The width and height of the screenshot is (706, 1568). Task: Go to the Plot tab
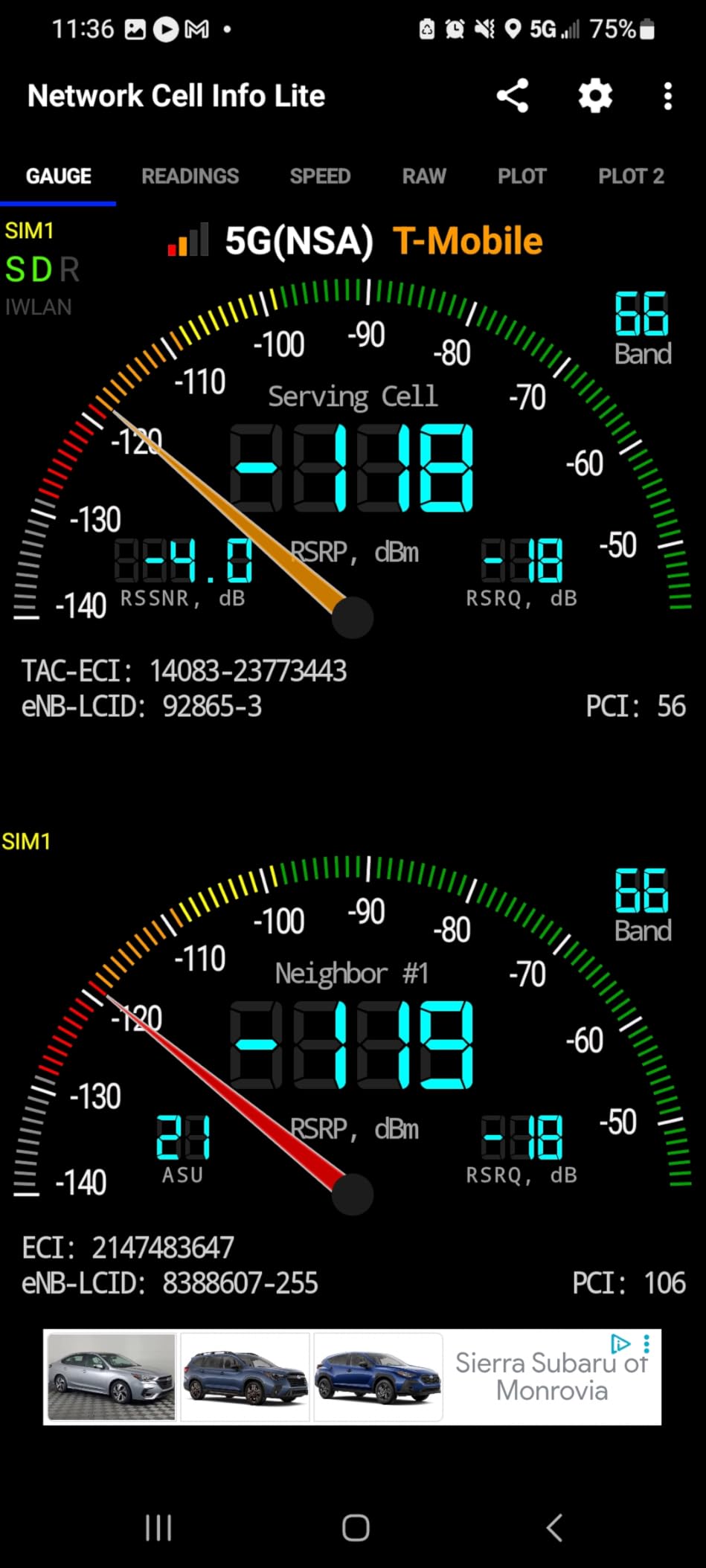coord(522,176)
